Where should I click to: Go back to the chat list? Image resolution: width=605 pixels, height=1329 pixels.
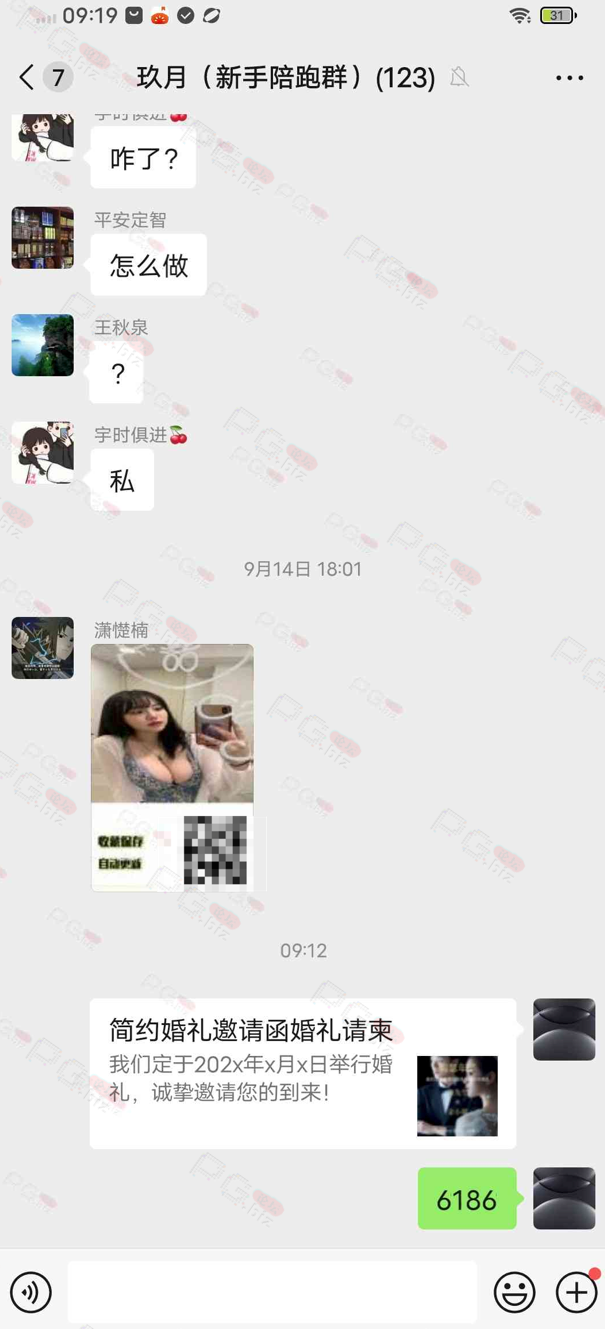28,77
